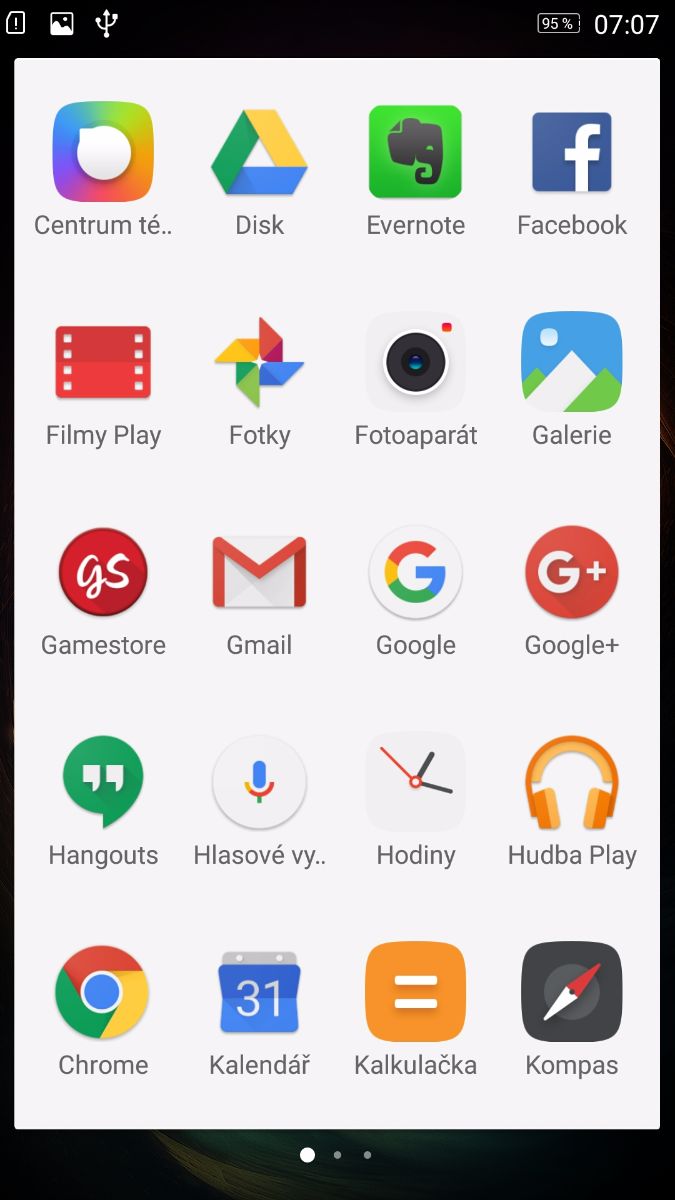
Task: Launch Google+
Action: [572, 572]
